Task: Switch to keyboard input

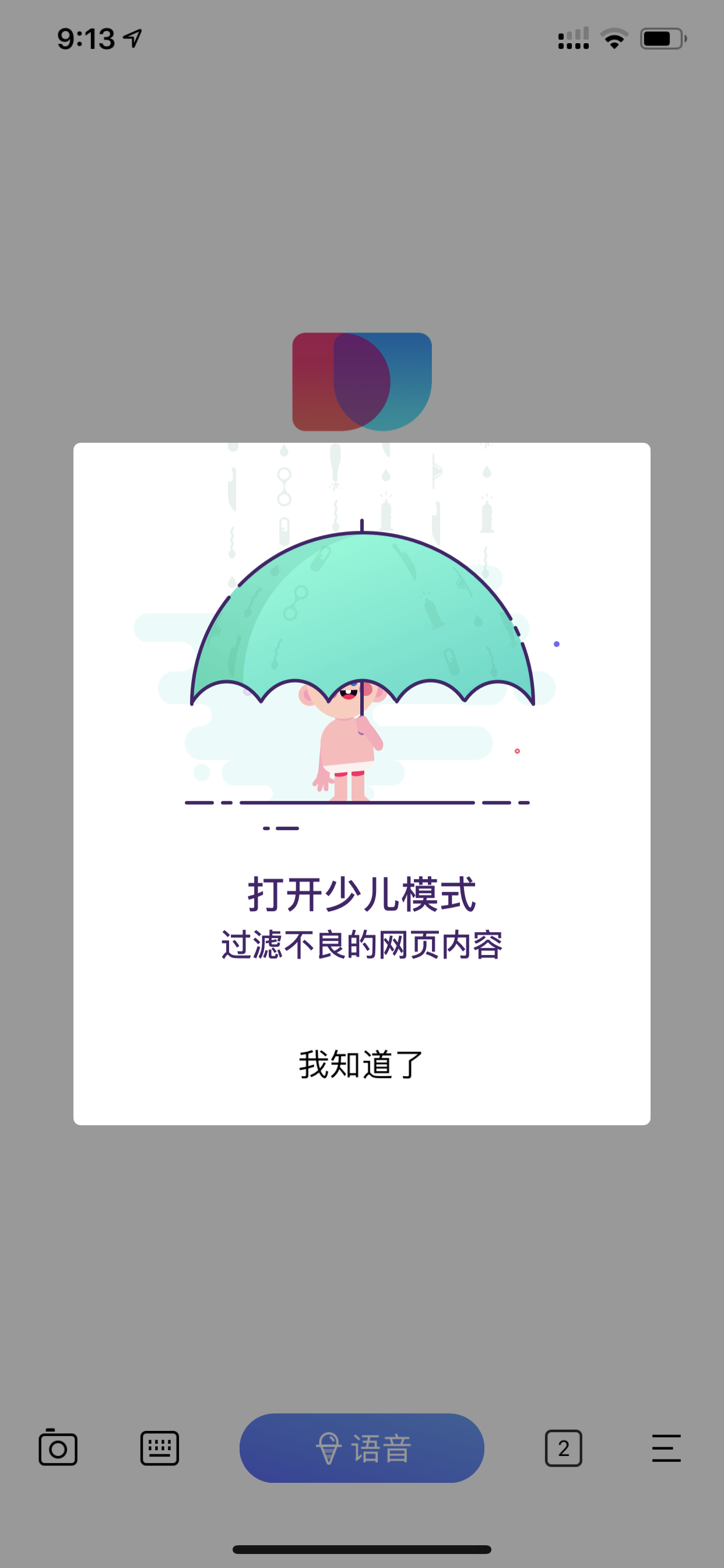Action: coord(159,1447)
